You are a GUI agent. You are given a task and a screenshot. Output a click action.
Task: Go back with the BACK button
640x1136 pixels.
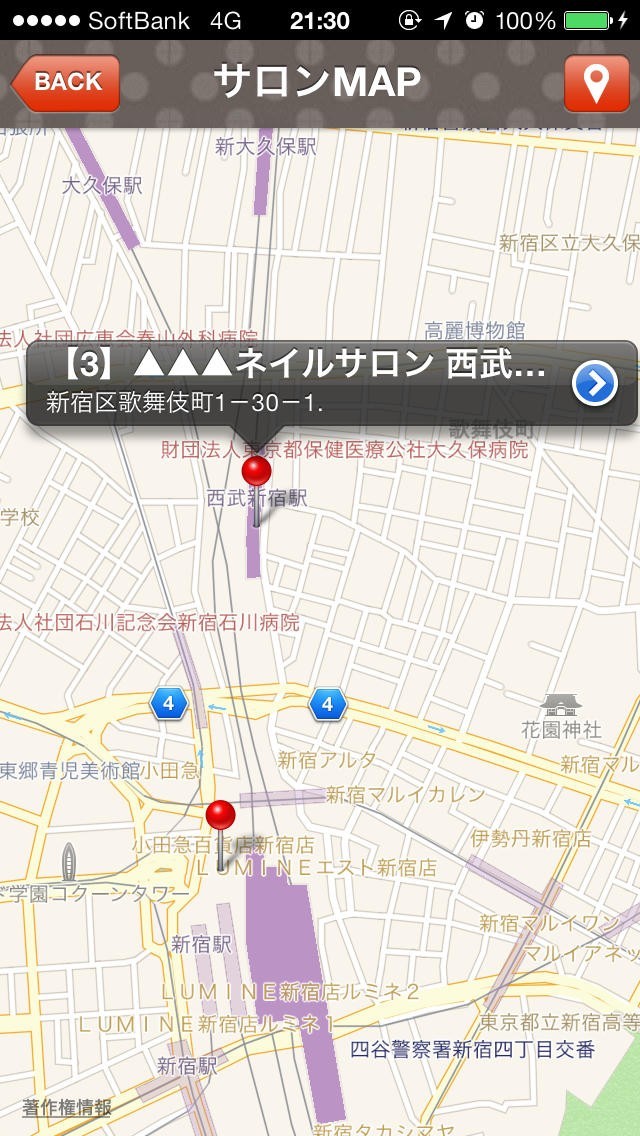[x=66, y=82]
